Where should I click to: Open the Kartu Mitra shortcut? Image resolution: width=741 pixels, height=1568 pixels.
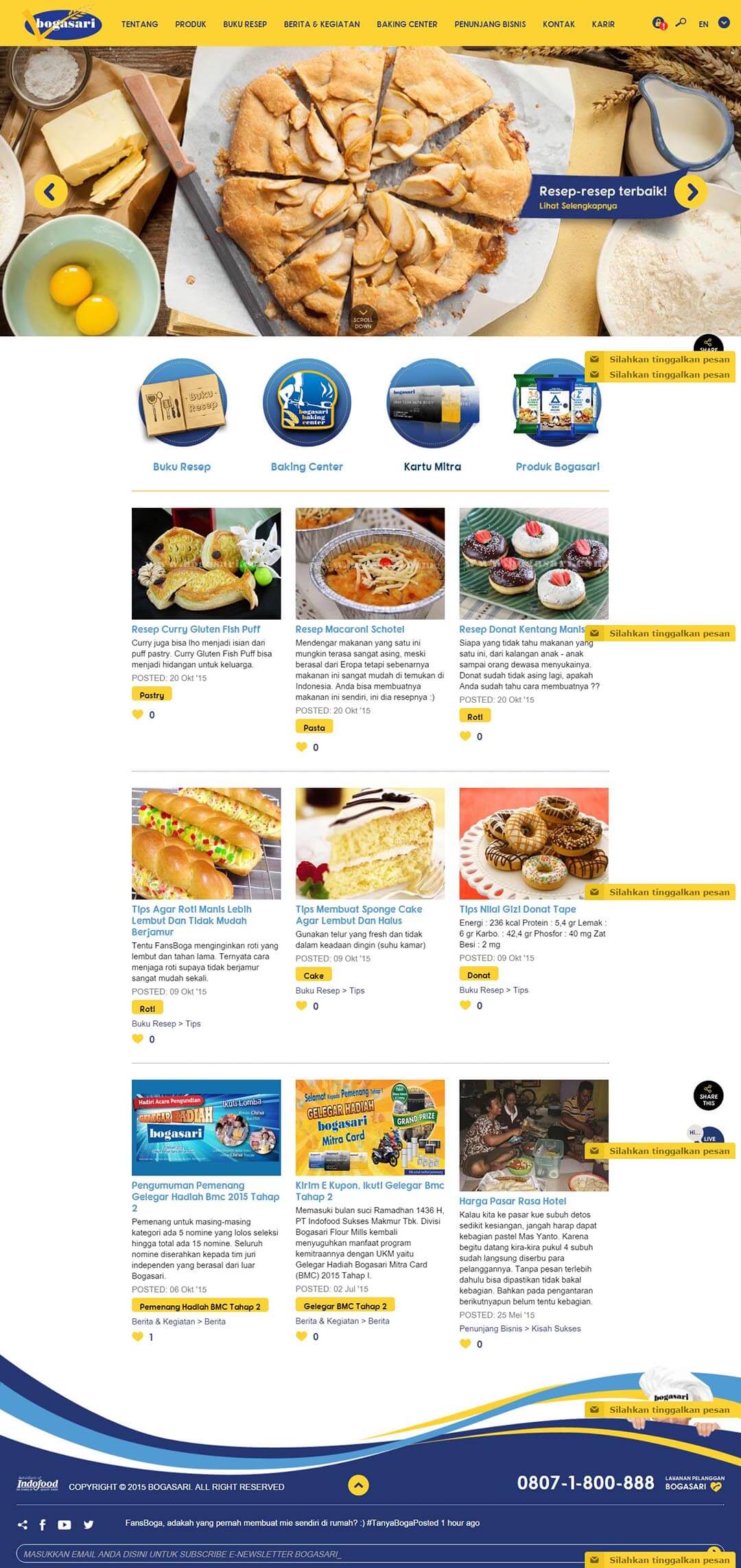(x=432, y=405)
